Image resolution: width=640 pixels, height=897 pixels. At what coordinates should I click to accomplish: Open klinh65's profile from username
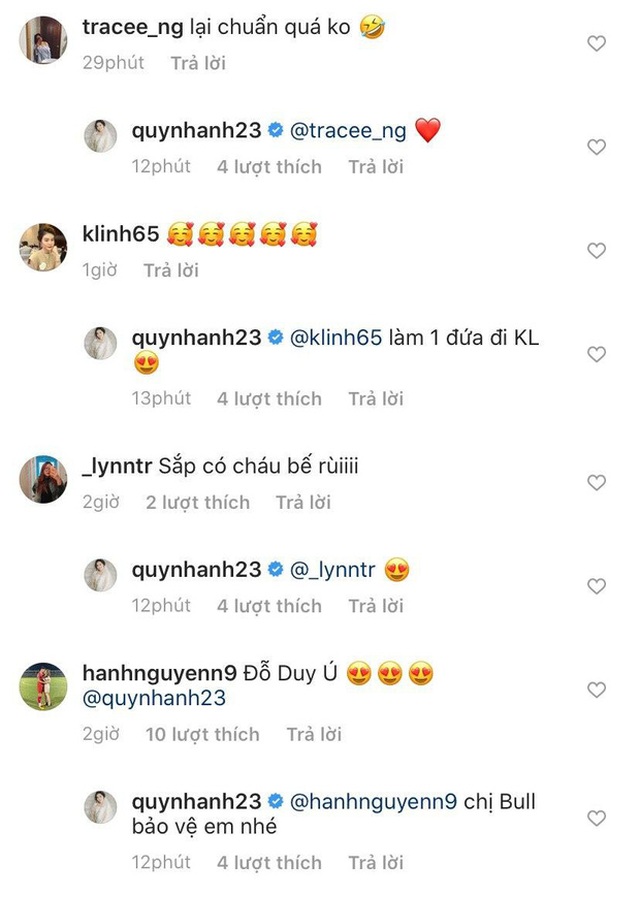coord(121,235)
